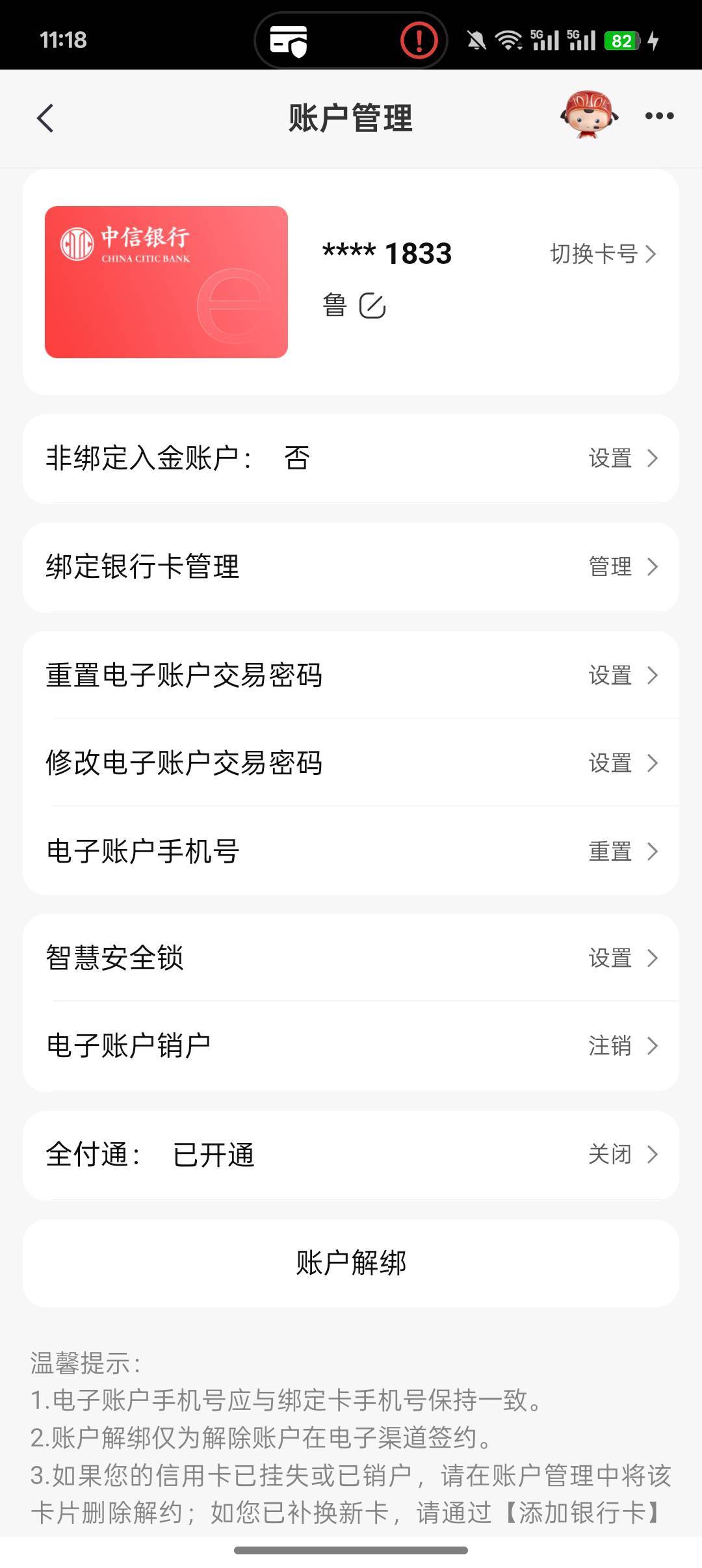This screenshot has width=702, height=1568.
Task: Reset 电子账户手机号
Action: (x=622, y=851)
